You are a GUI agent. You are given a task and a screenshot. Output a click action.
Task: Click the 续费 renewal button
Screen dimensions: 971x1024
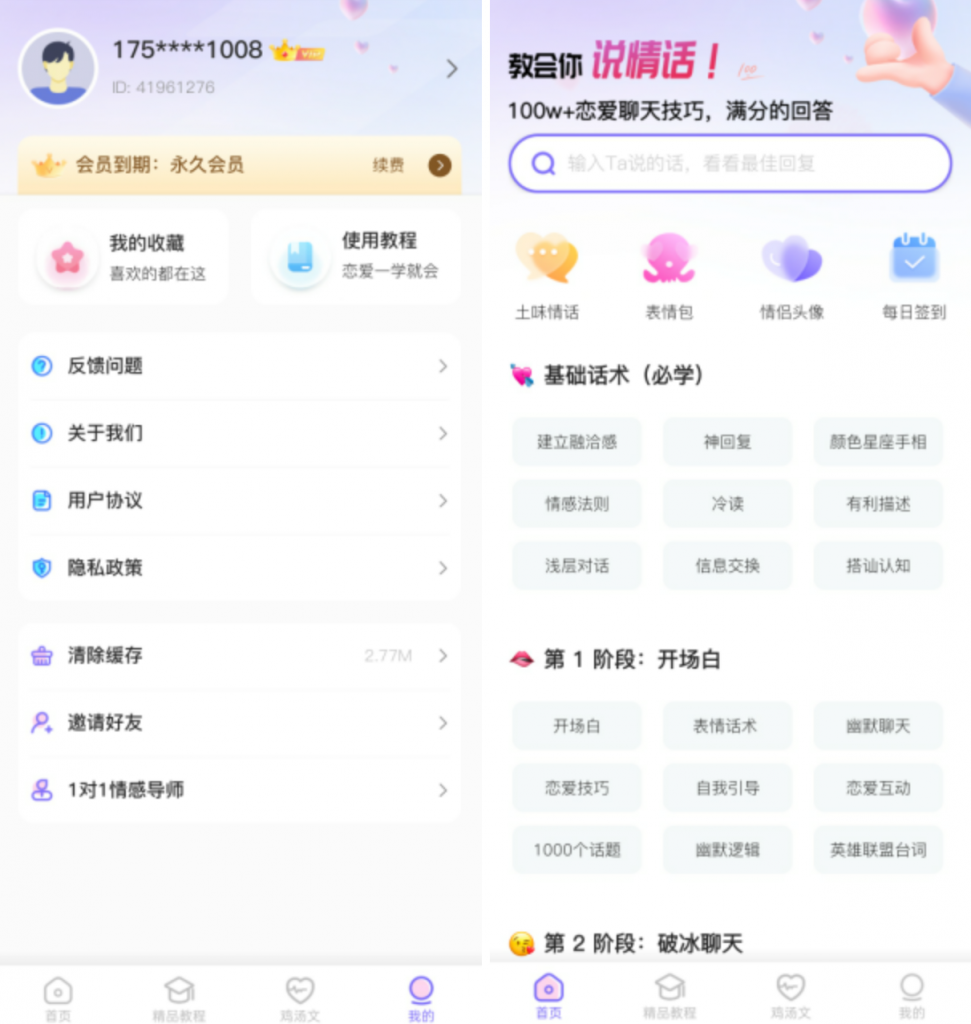point(390,165)
